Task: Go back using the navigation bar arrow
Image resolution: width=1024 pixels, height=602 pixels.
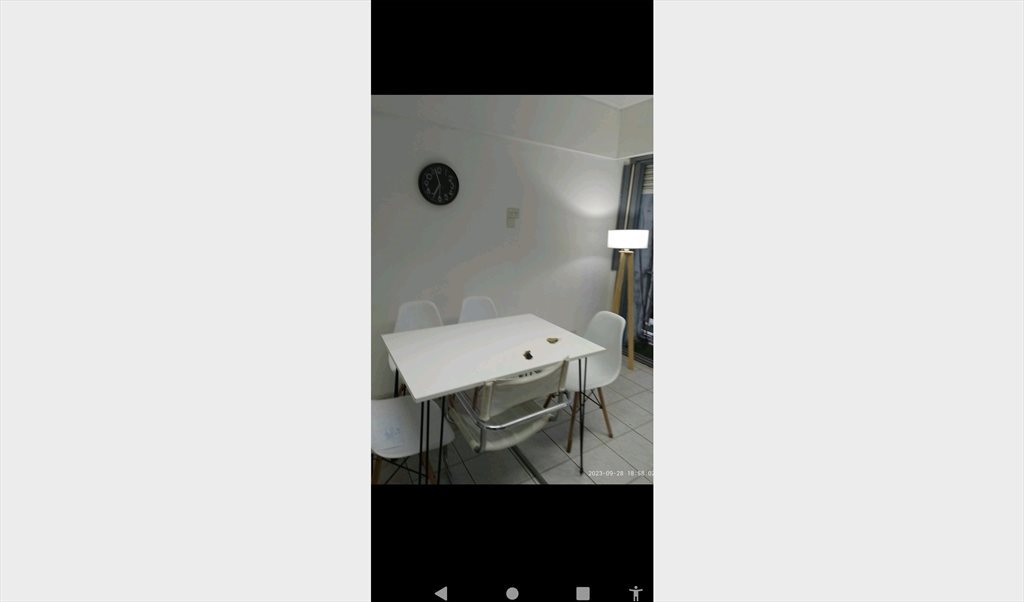Action: (441, 593)
